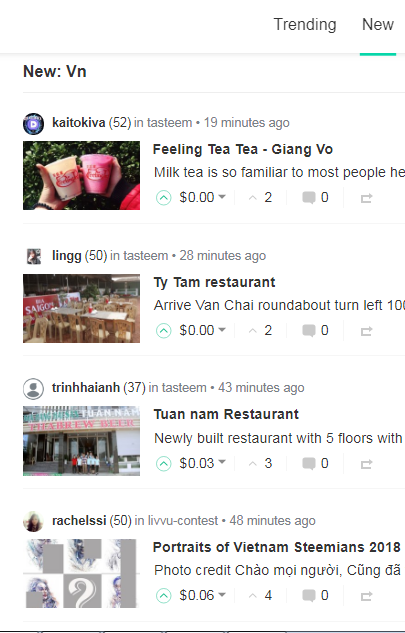Open comments on Tuan nam Restaurant
The height and width of the screenshot is (633, 405).
coord(315,463)
